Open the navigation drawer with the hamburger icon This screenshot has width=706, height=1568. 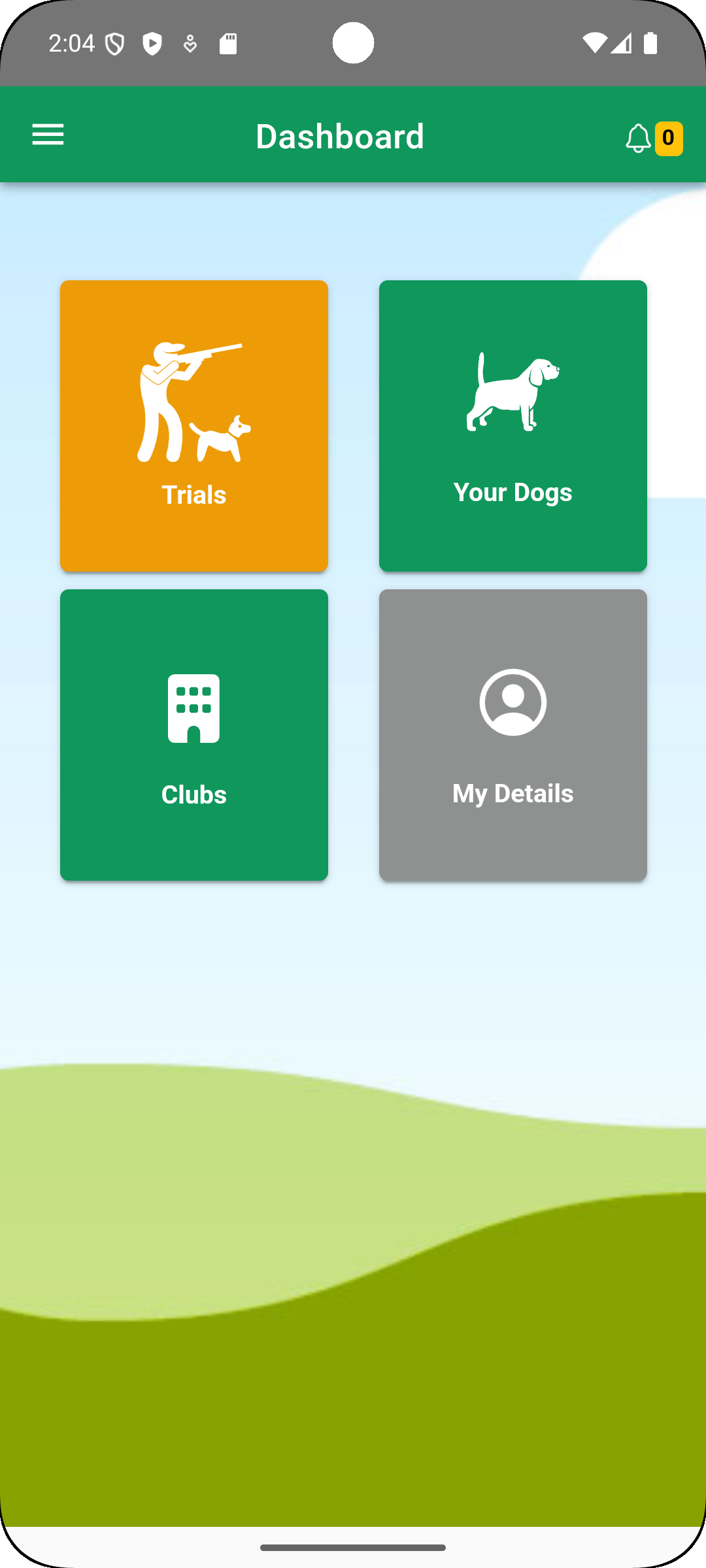(x=48, y=134)
